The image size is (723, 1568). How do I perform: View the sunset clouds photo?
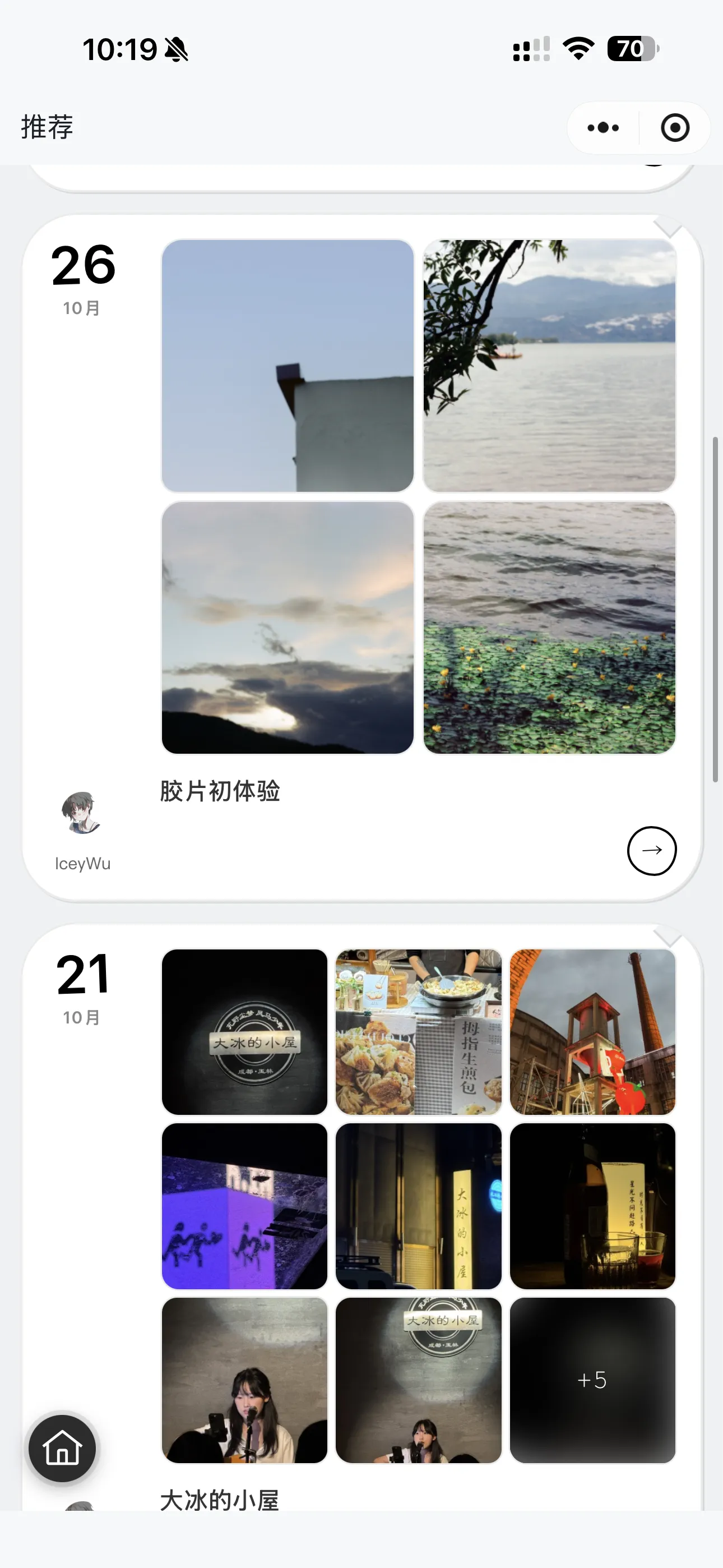(288, 630)
